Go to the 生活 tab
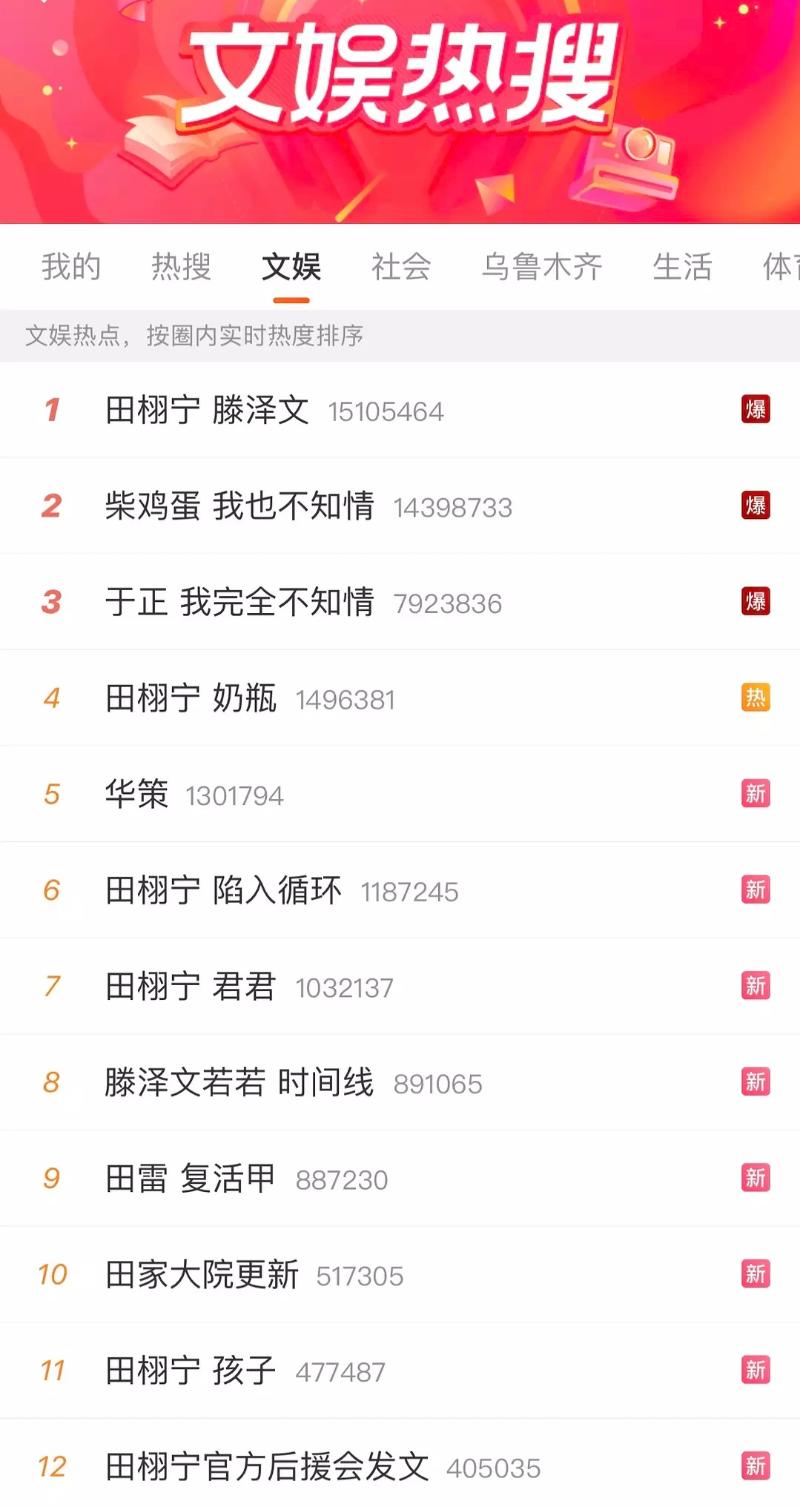Image resolution: width=800 pixels, height=1507 pixels. point(682,267)
